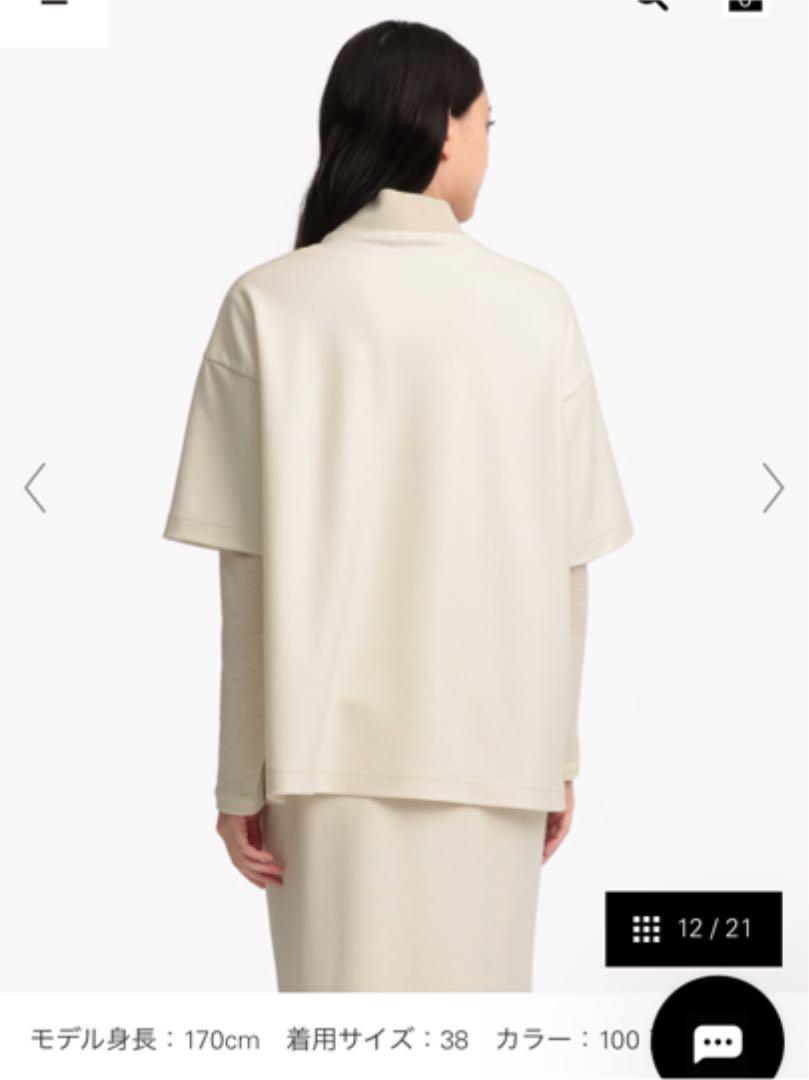Show the next product photo

point(773,488)
